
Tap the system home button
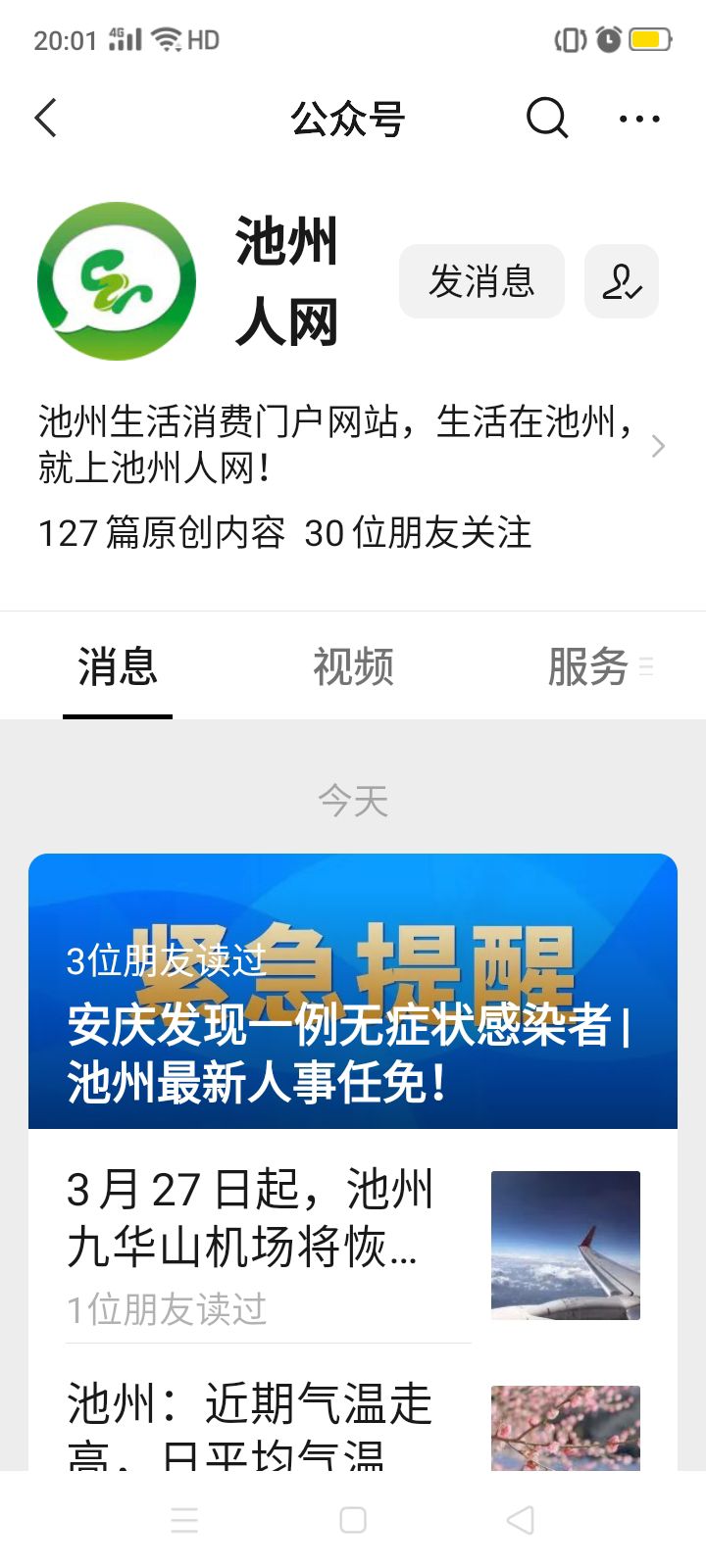click(x=353, y=1520)
